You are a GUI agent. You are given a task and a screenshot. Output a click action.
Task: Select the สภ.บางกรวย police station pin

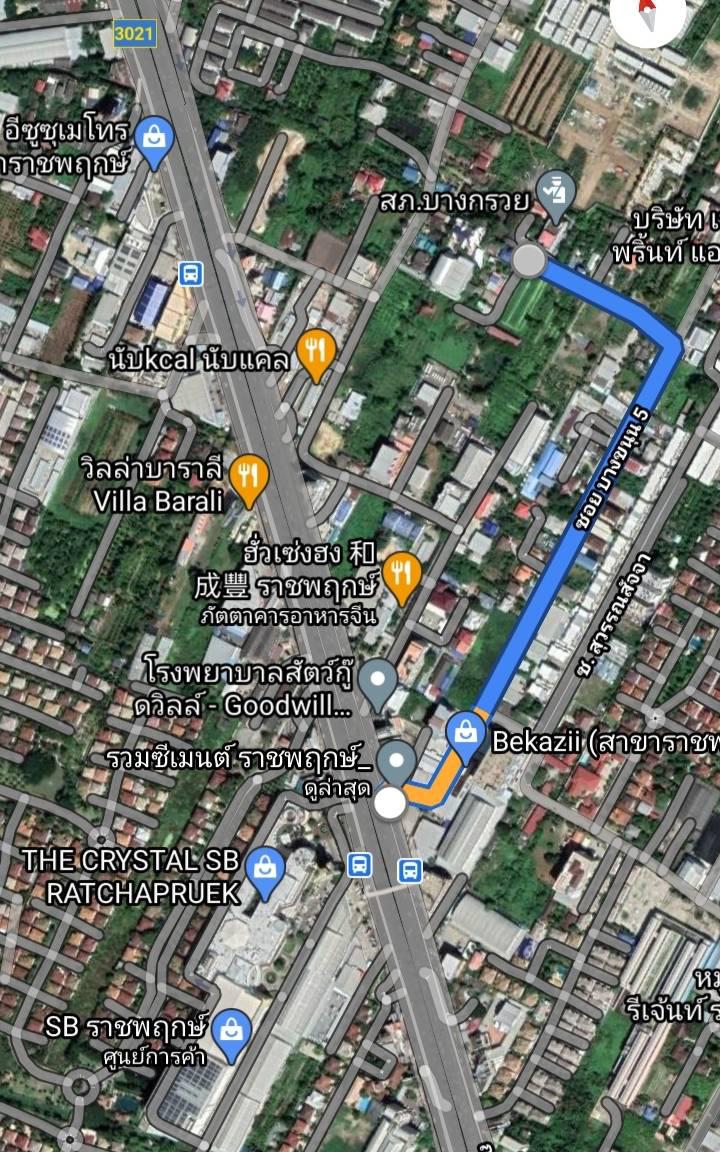click(555, 195)
